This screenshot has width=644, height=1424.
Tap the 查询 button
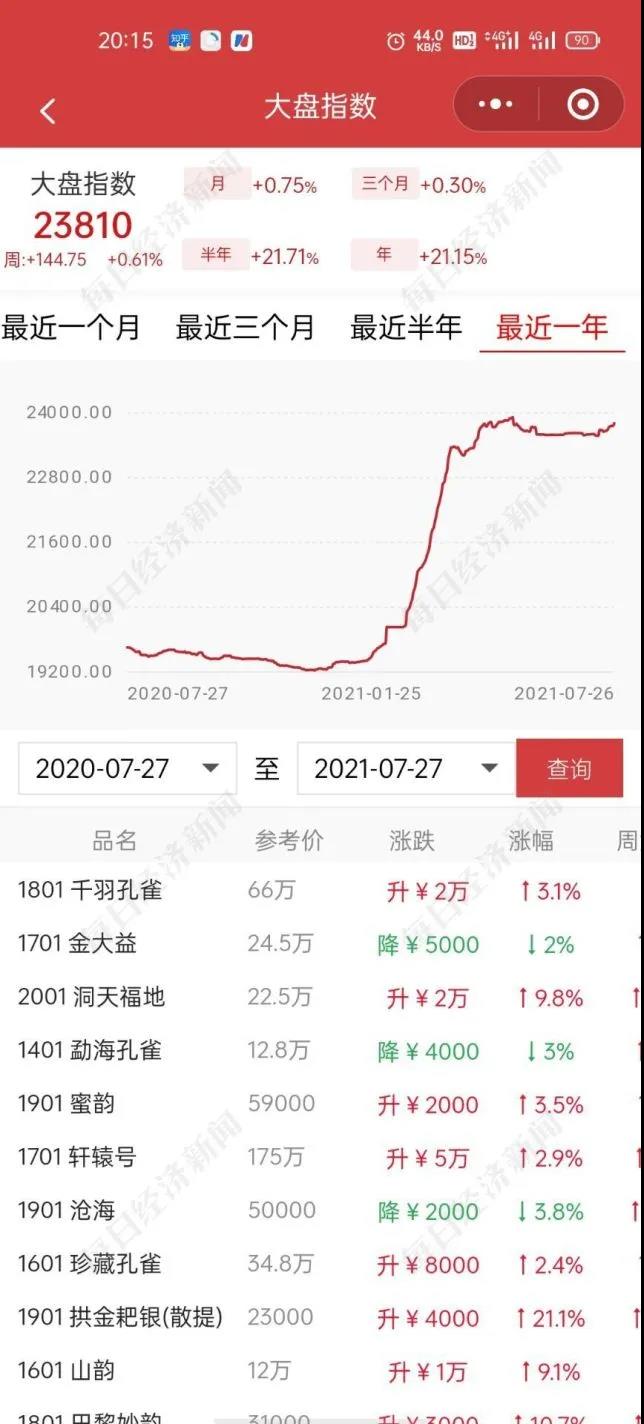click(569, 768)
